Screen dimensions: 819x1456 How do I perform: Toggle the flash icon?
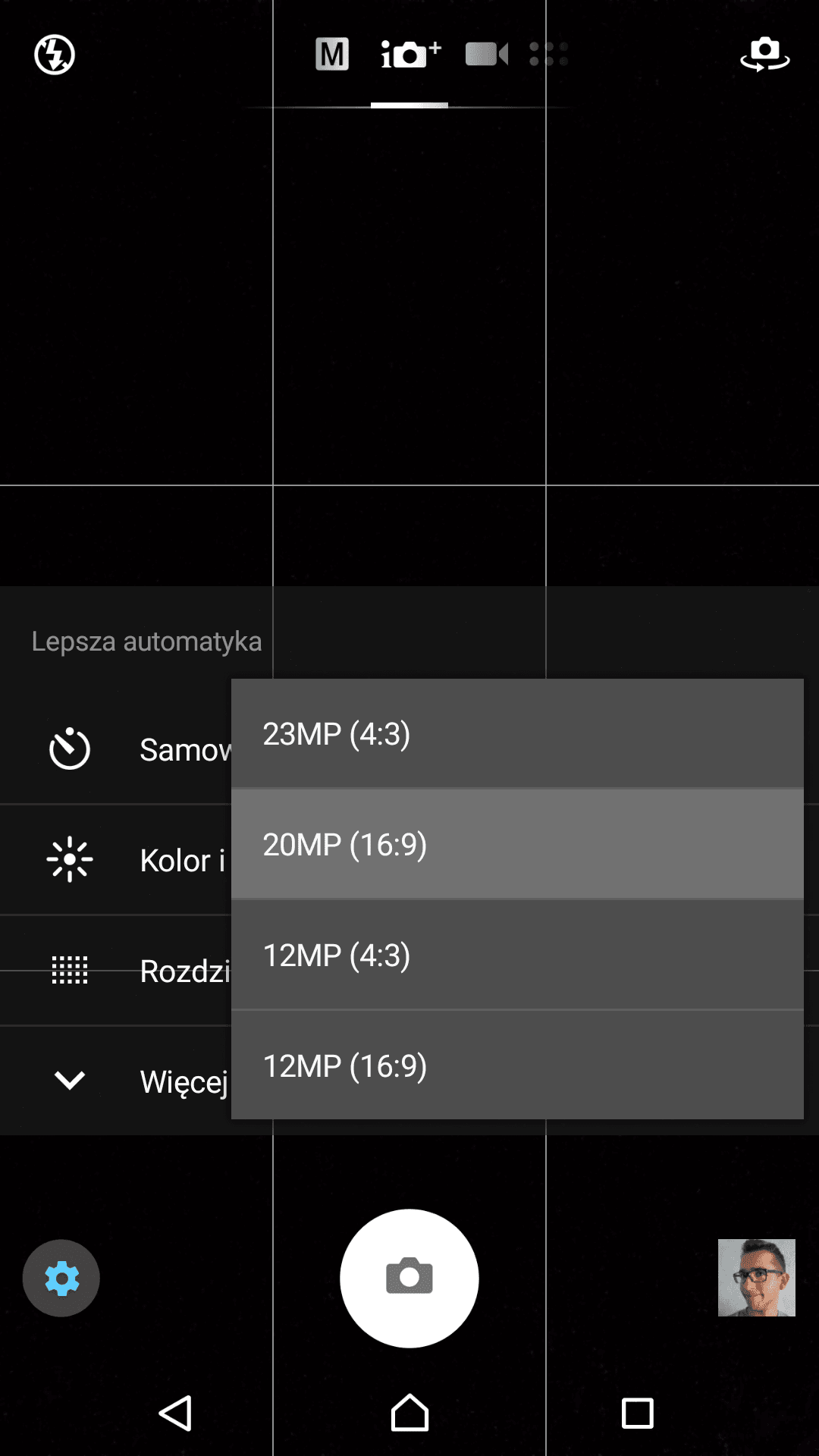point(55,55)
